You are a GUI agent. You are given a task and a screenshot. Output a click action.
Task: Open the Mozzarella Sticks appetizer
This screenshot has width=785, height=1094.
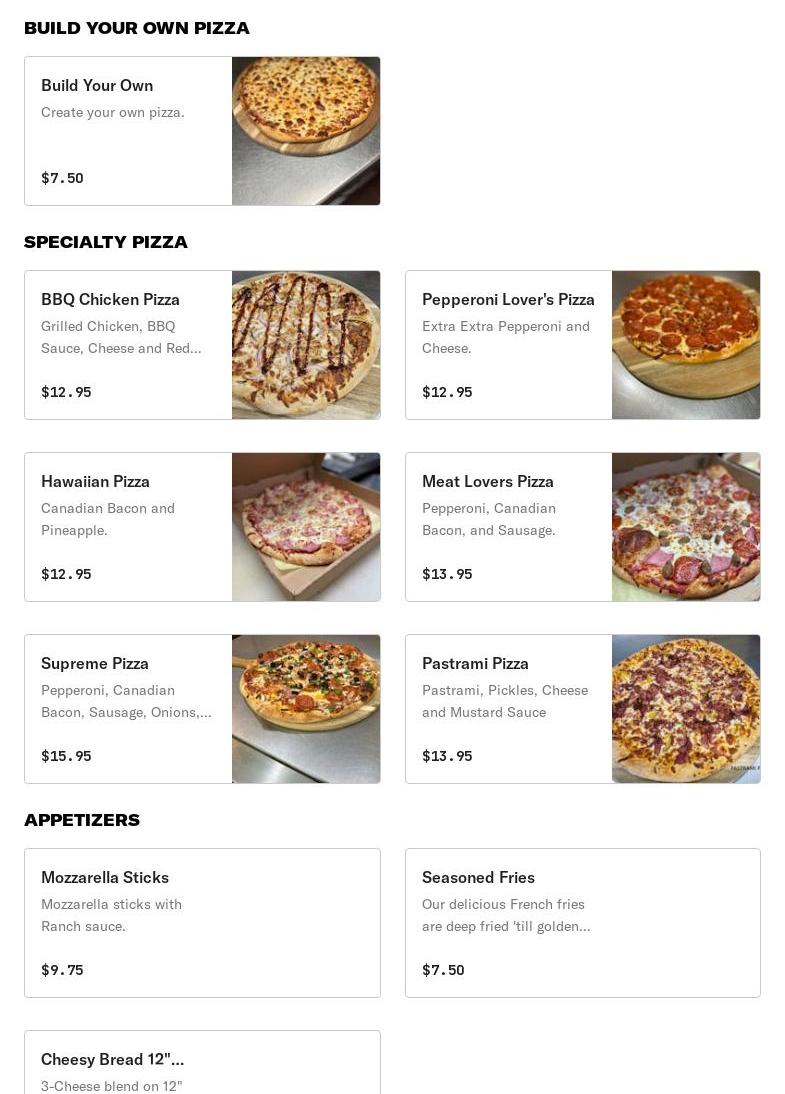click(202, 923)
